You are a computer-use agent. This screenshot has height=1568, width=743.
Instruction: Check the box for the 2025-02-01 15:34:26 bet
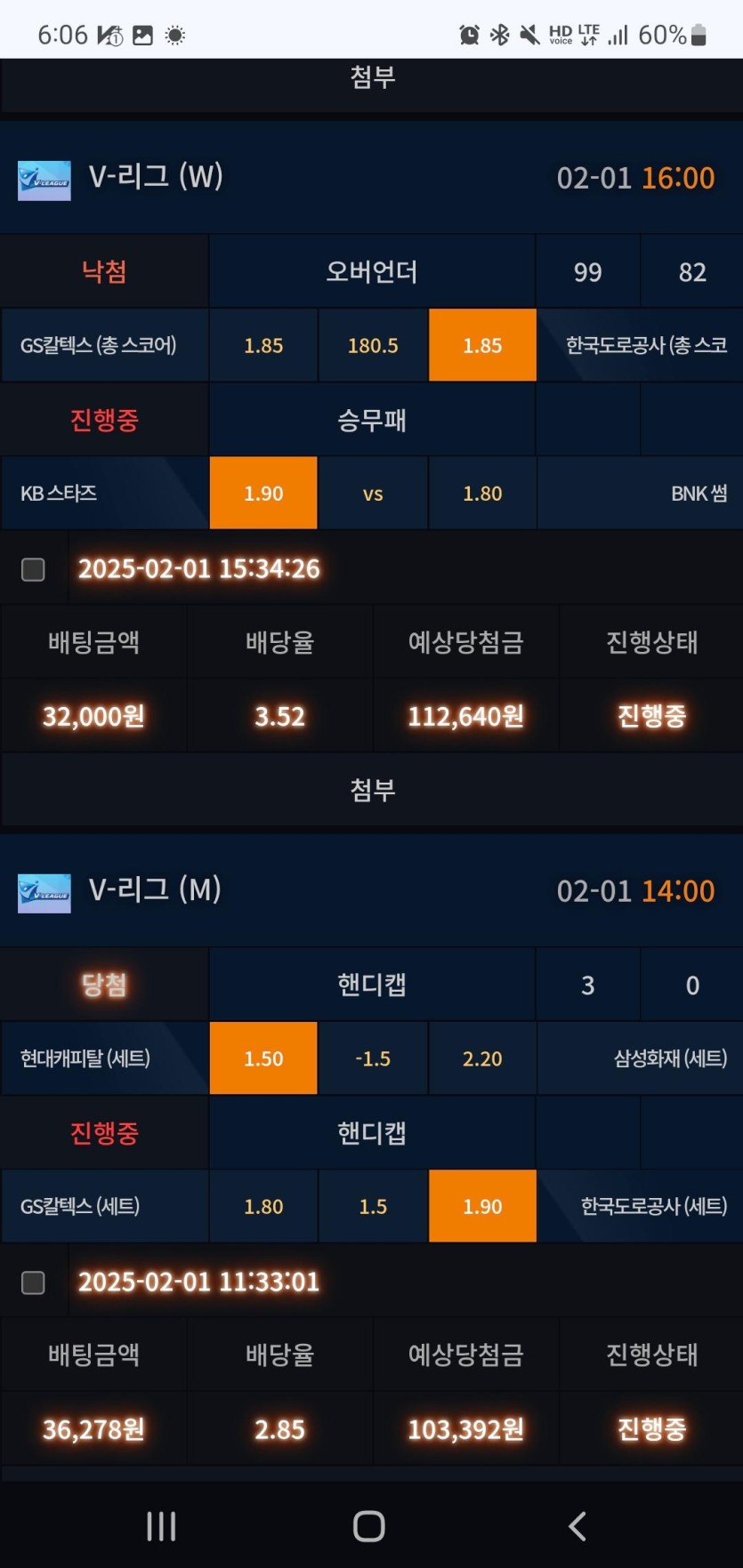33,569
